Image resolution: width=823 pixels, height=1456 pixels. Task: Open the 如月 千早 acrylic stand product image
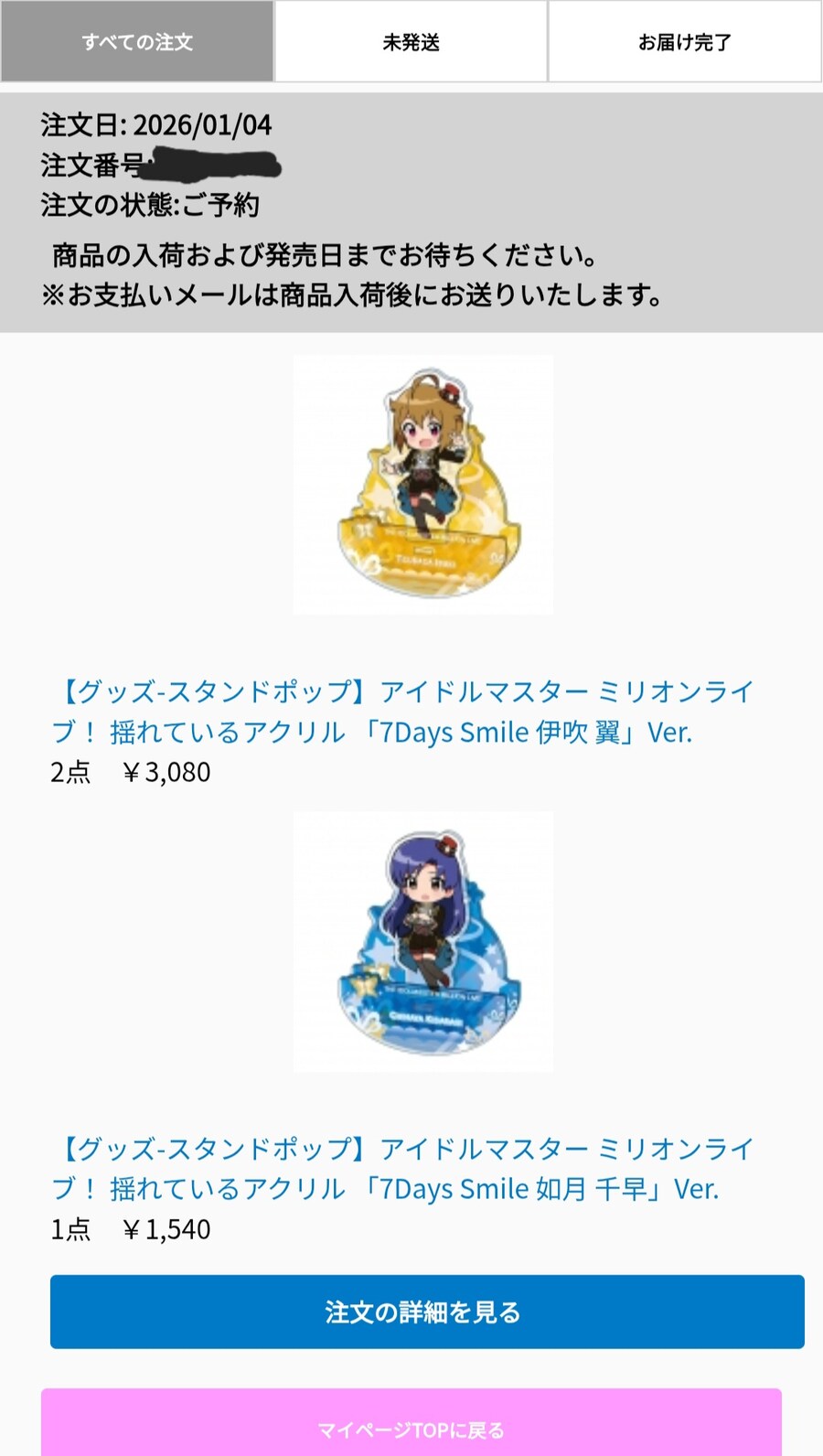[x=422, y=942]
